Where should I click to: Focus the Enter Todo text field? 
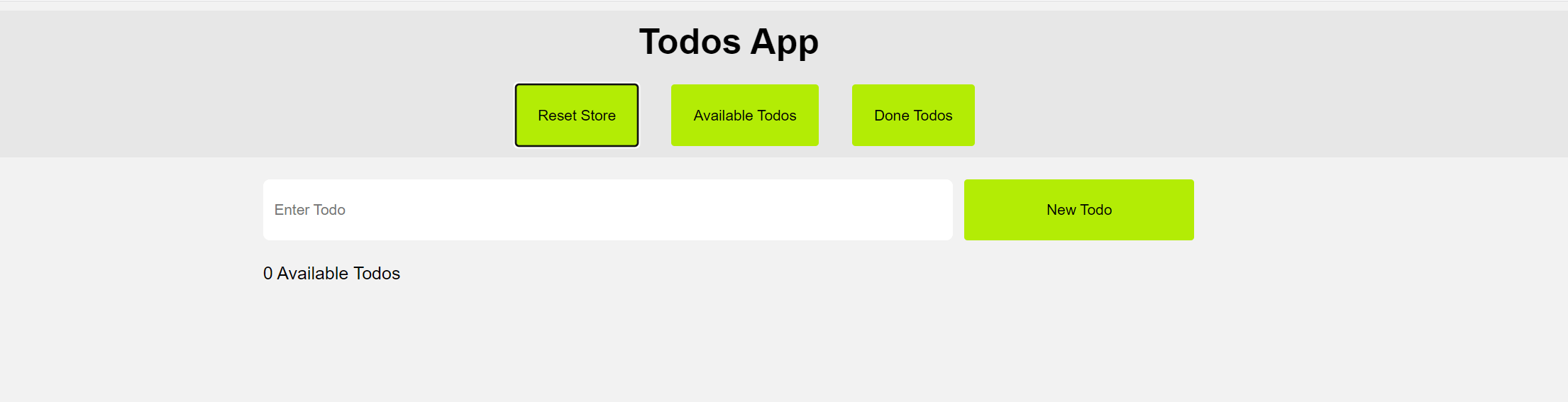point(607,210)
